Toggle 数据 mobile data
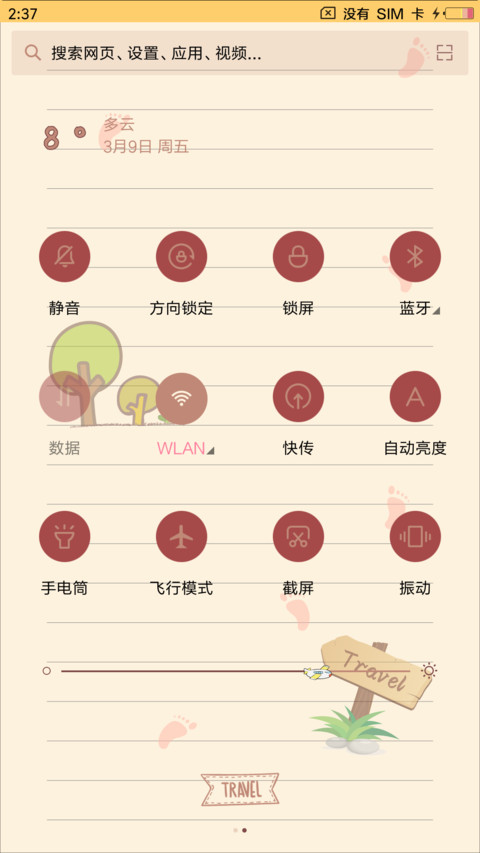Image resolution: width=480 pixels, height=853 pixels. (64, 397)
